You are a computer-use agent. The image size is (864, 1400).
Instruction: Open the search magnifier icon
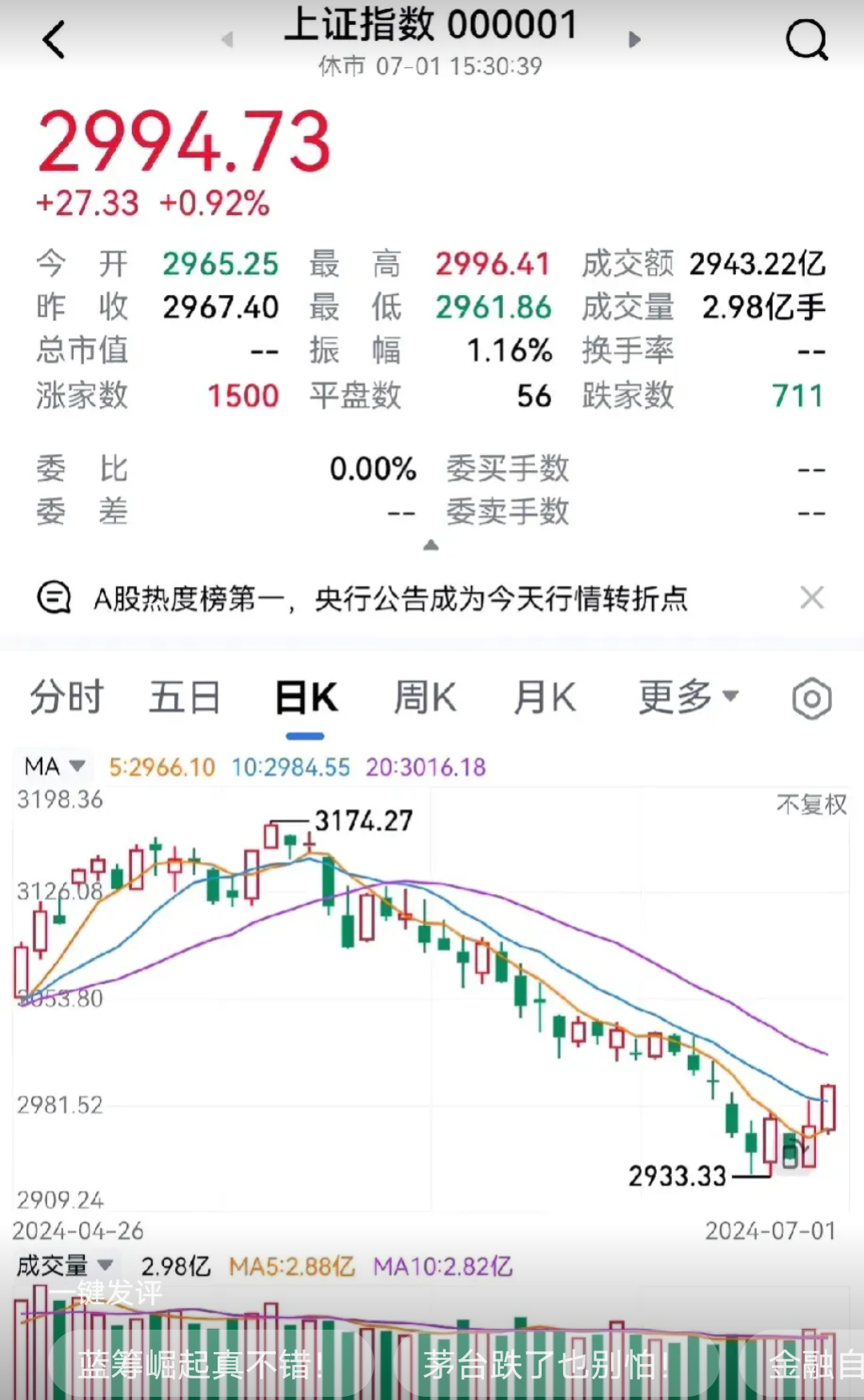[806, 40]
